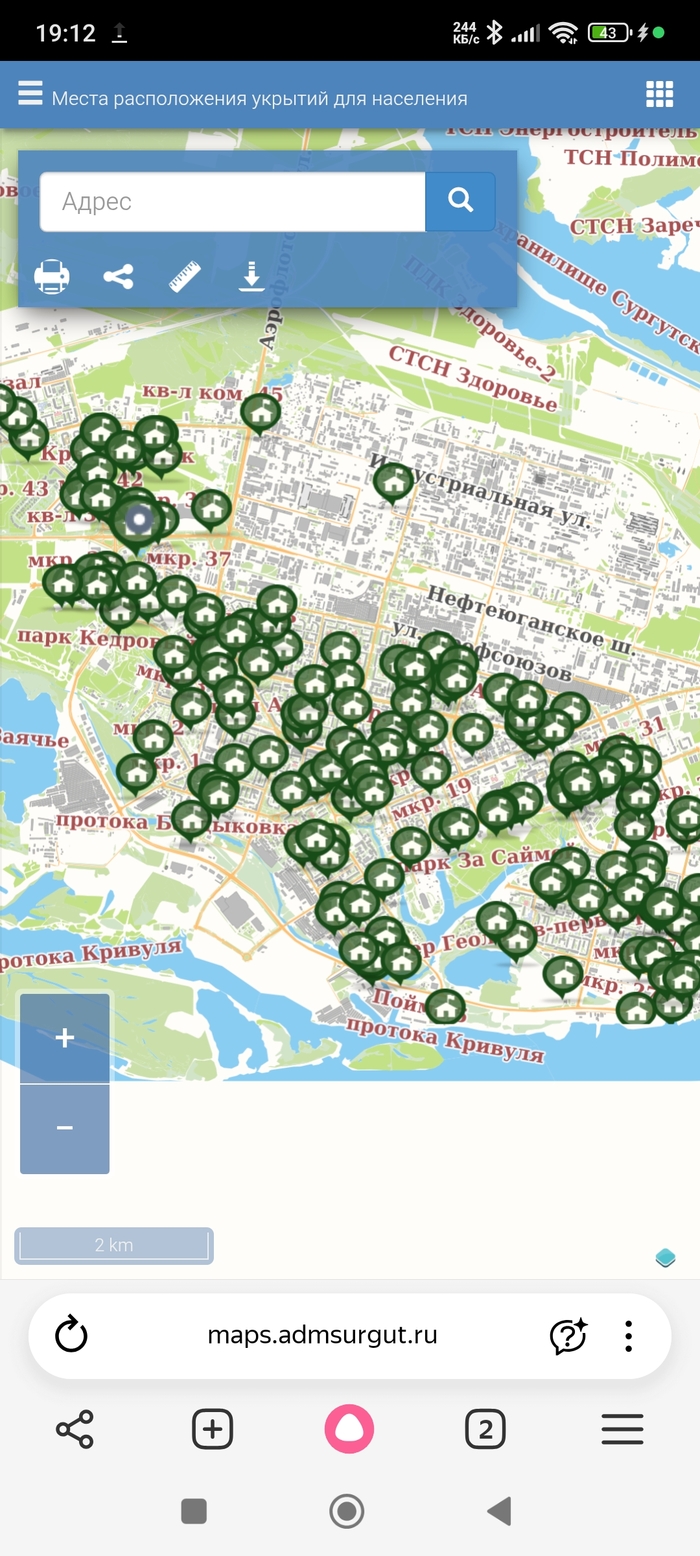
Task: Zoom out with the minus button
Action: [x=65, y=1128]
